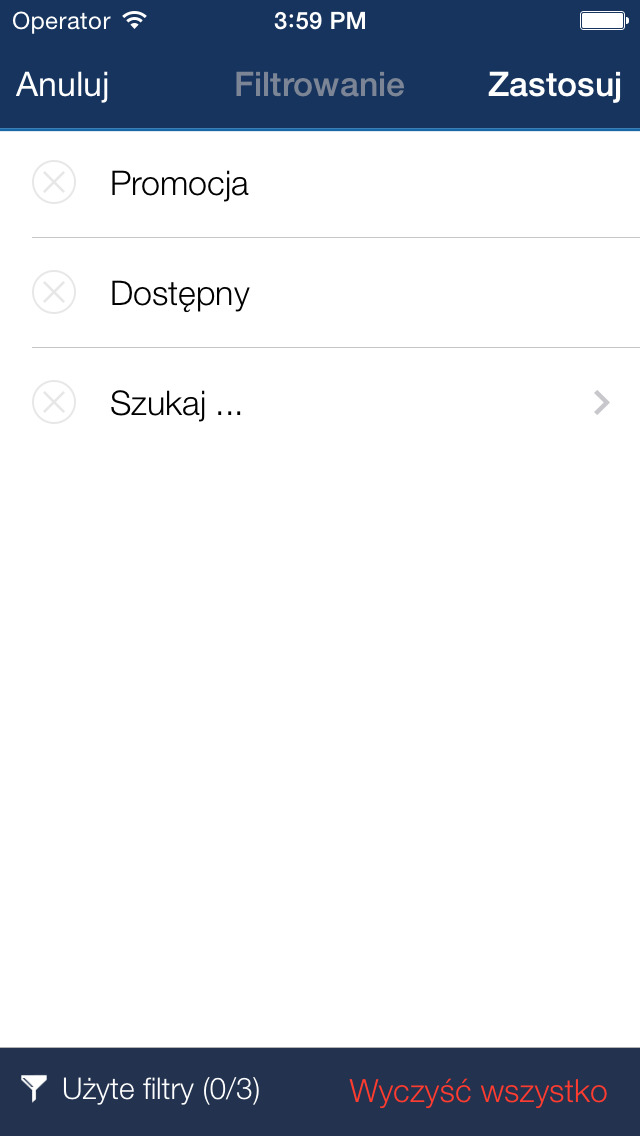Image resolution: width=640 pixels, height=1136 pixels.
Task: Open the Szukaj ... search filter
Action: tap(320, 403)
